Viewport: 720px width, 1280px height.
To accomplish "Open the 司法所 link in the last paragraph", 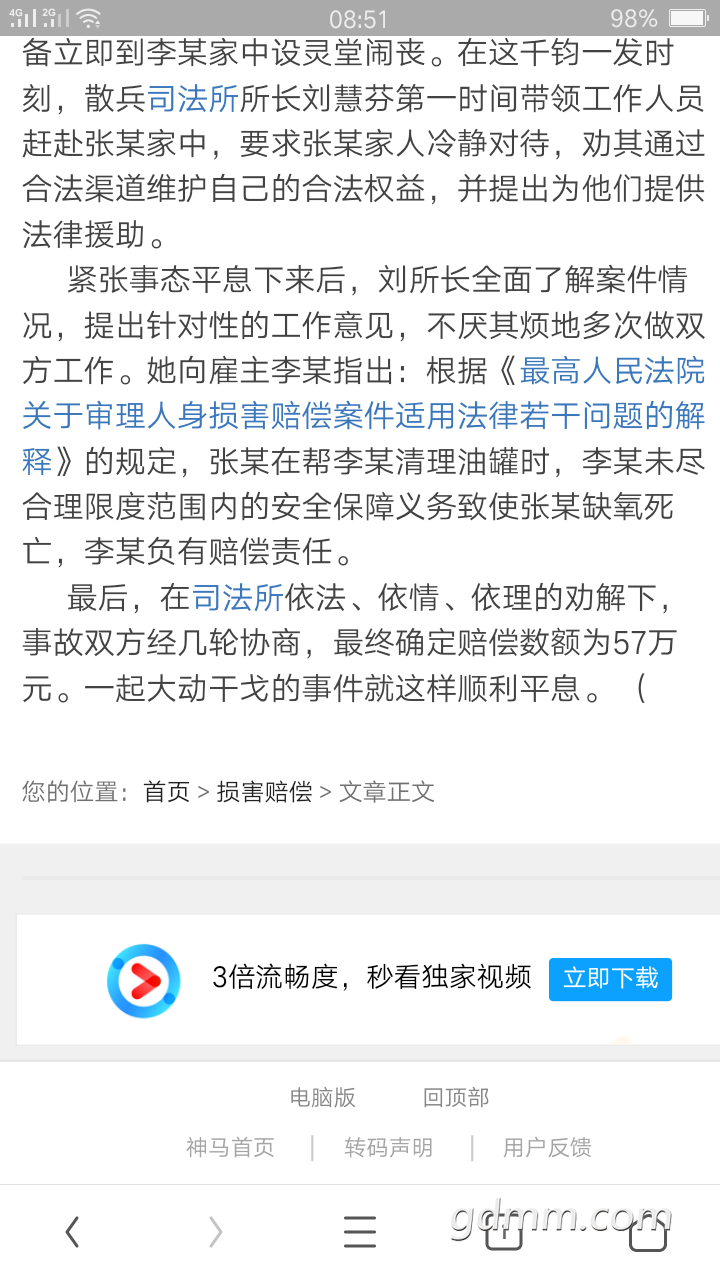I will (x=238, y=597).
